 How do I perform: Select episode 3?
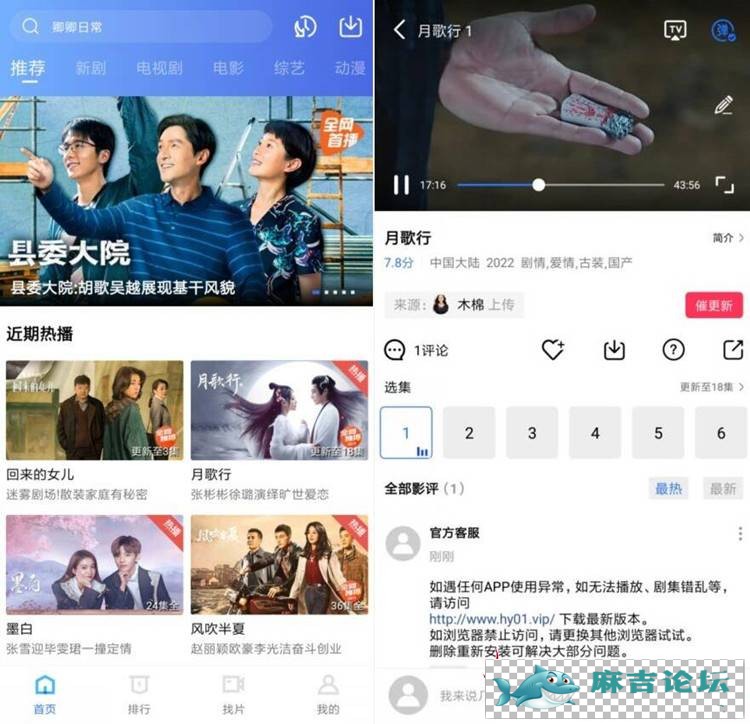(532, 433)
